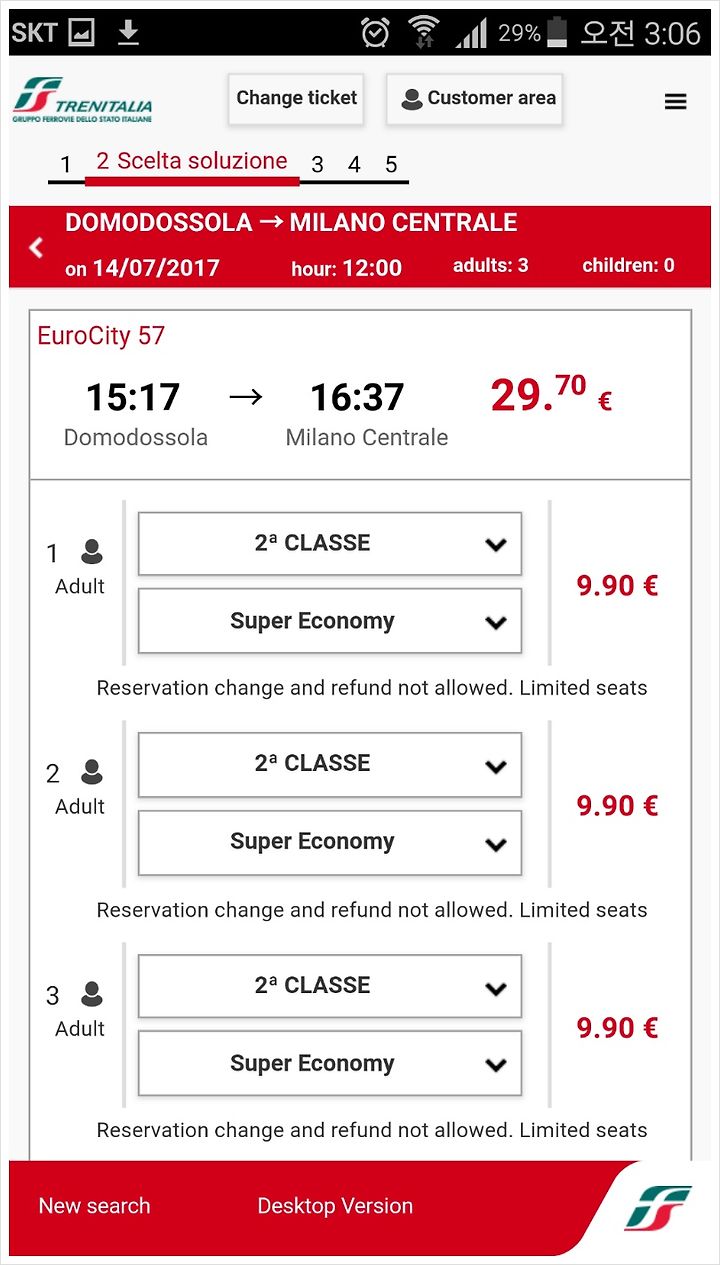Jump to step 1 of booking
This screenshot has width=720, height=1265.
(66, 165)
